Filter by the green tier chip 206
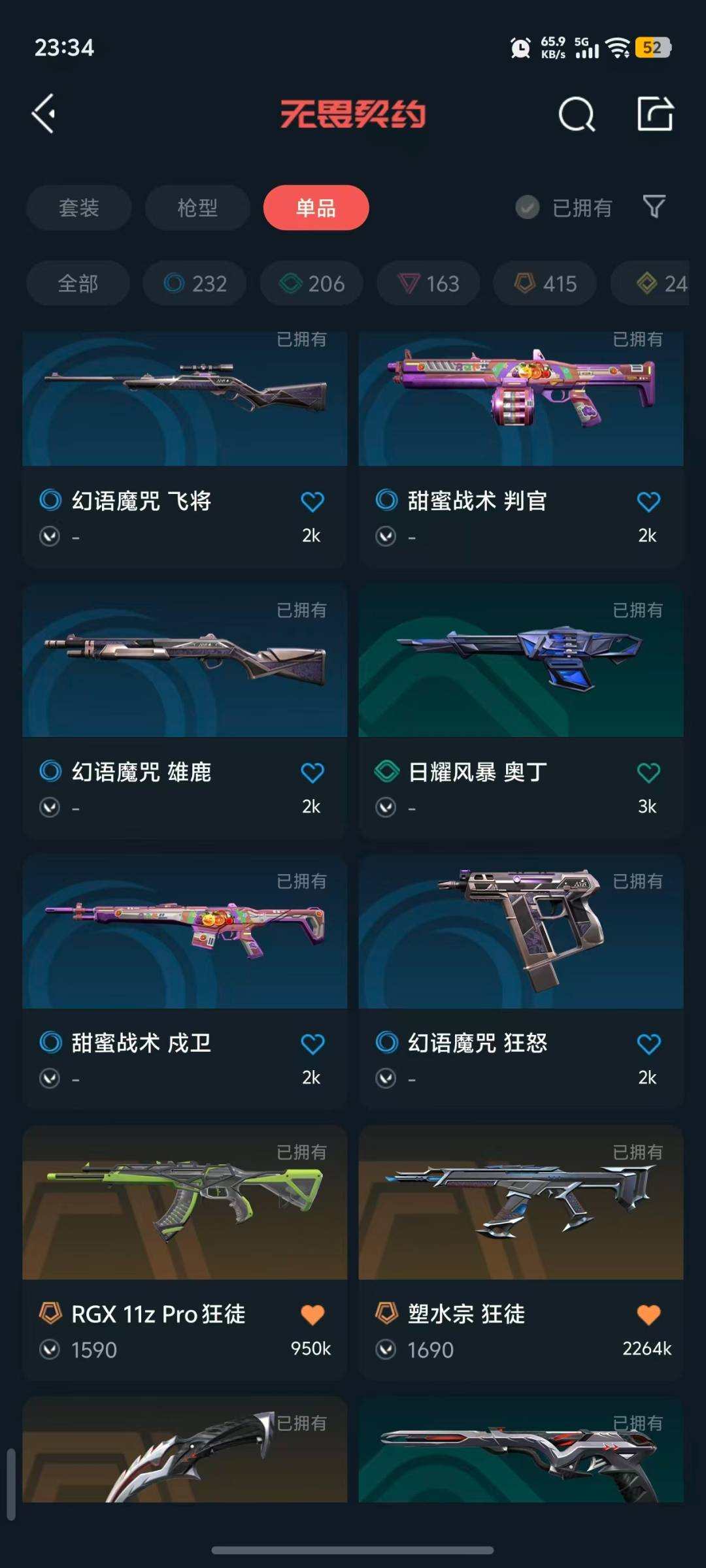 312,284
